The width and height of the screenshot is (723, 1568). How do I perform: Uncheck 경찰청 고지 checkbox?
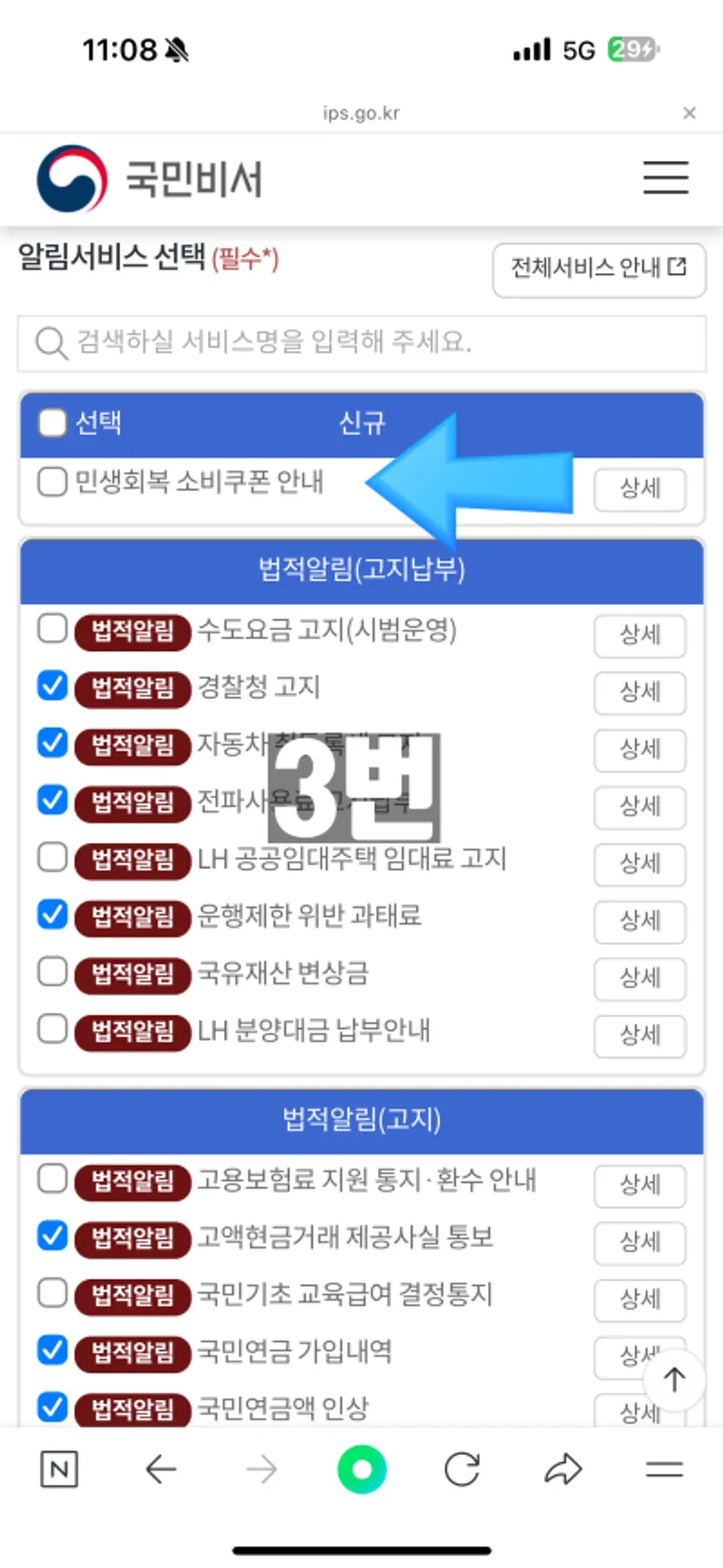click(x=52, y=686)
